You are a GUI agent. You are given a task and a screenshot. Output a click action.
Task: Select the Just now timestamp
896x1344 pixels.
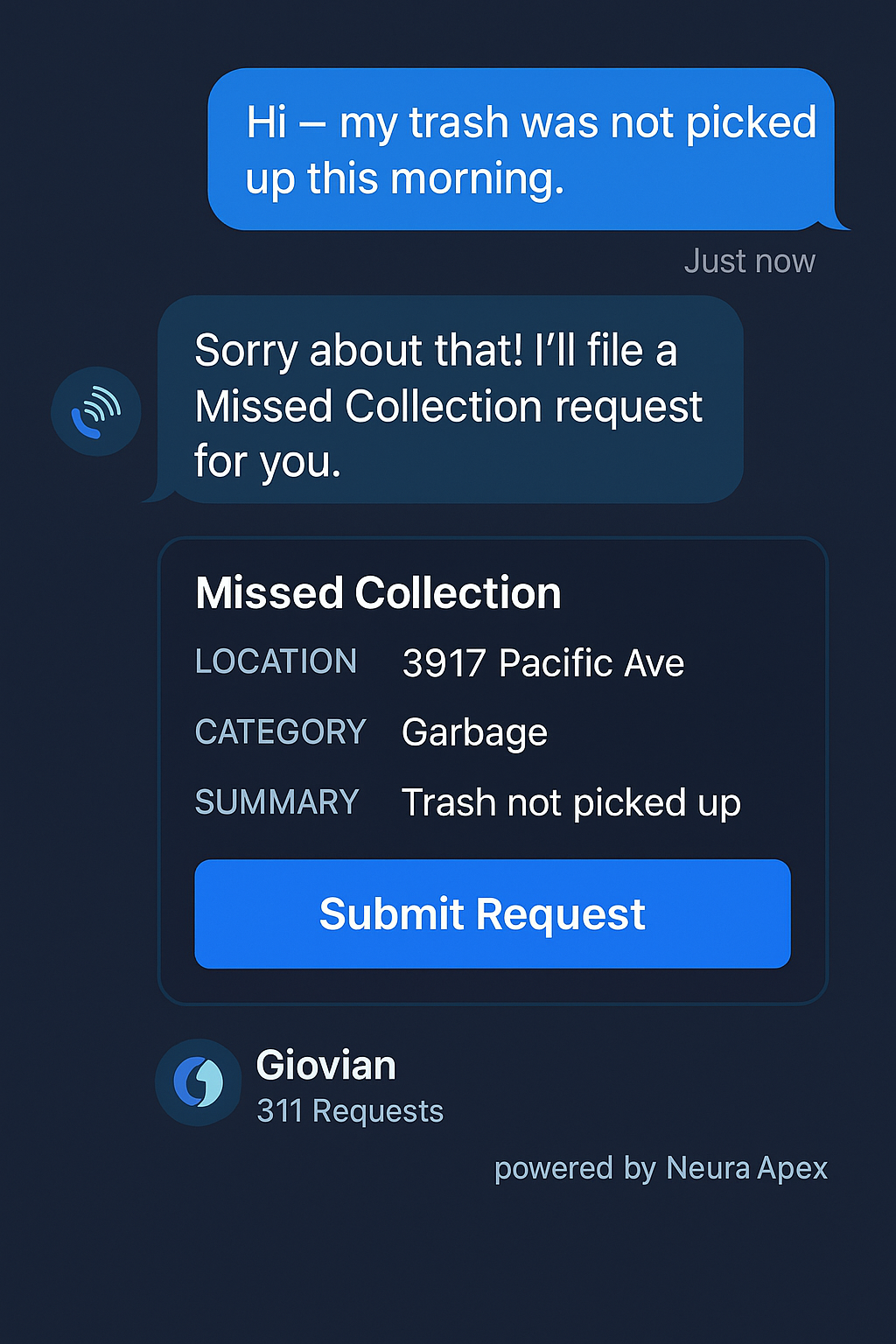(750, 261)
